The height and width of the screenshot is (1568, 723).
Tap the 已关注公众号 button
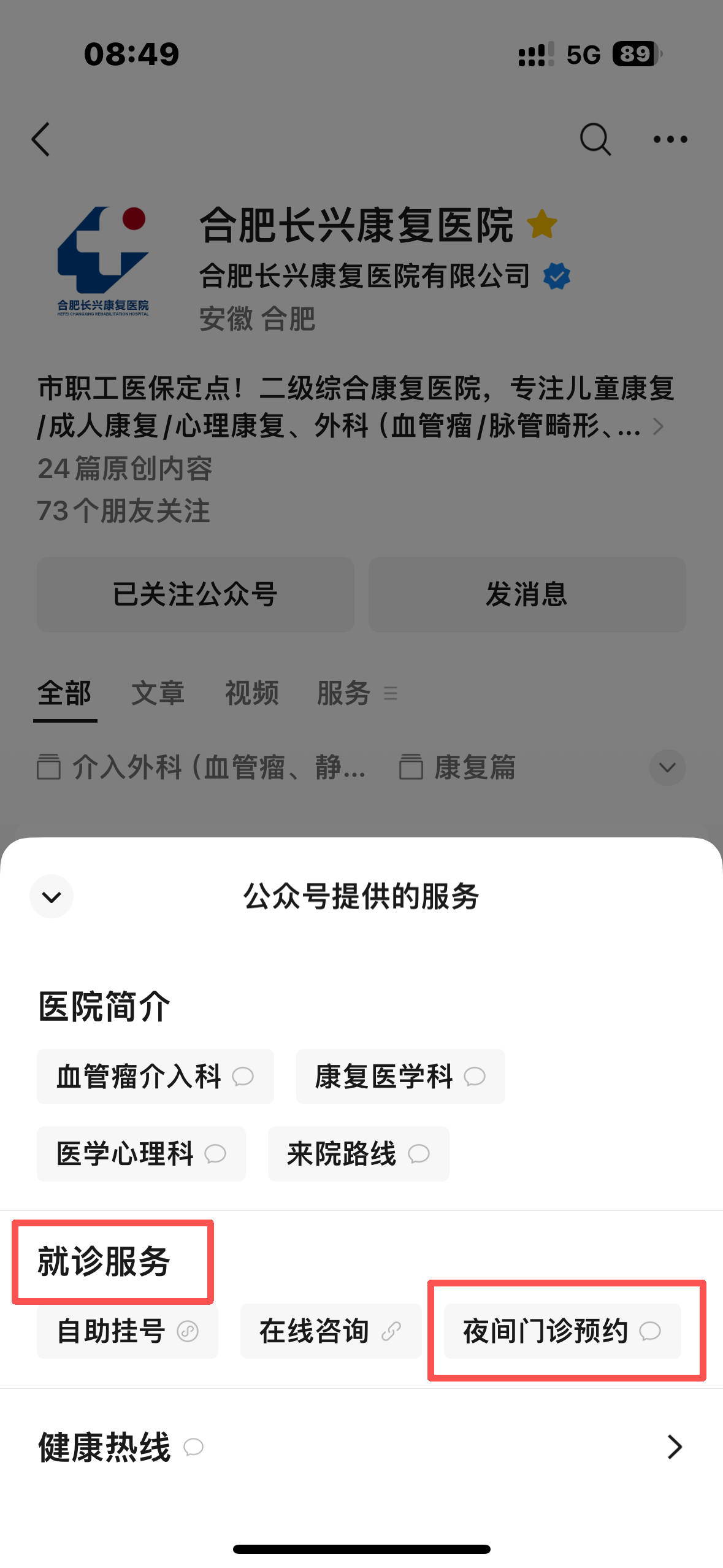tap(195, 594)
